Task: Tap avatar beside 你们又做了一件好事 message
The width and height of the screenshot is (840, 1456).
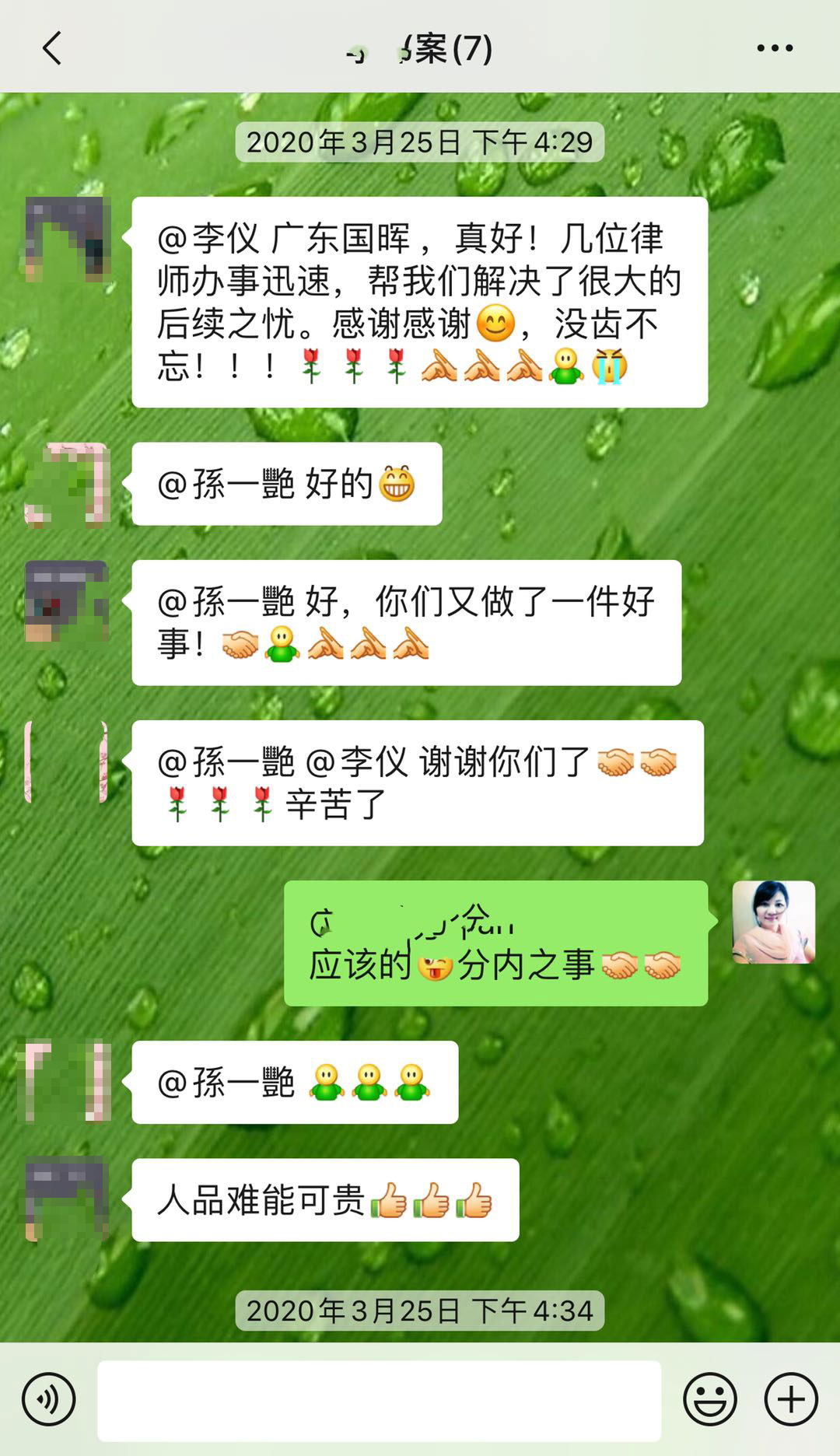Action: (x=67, y=601)
